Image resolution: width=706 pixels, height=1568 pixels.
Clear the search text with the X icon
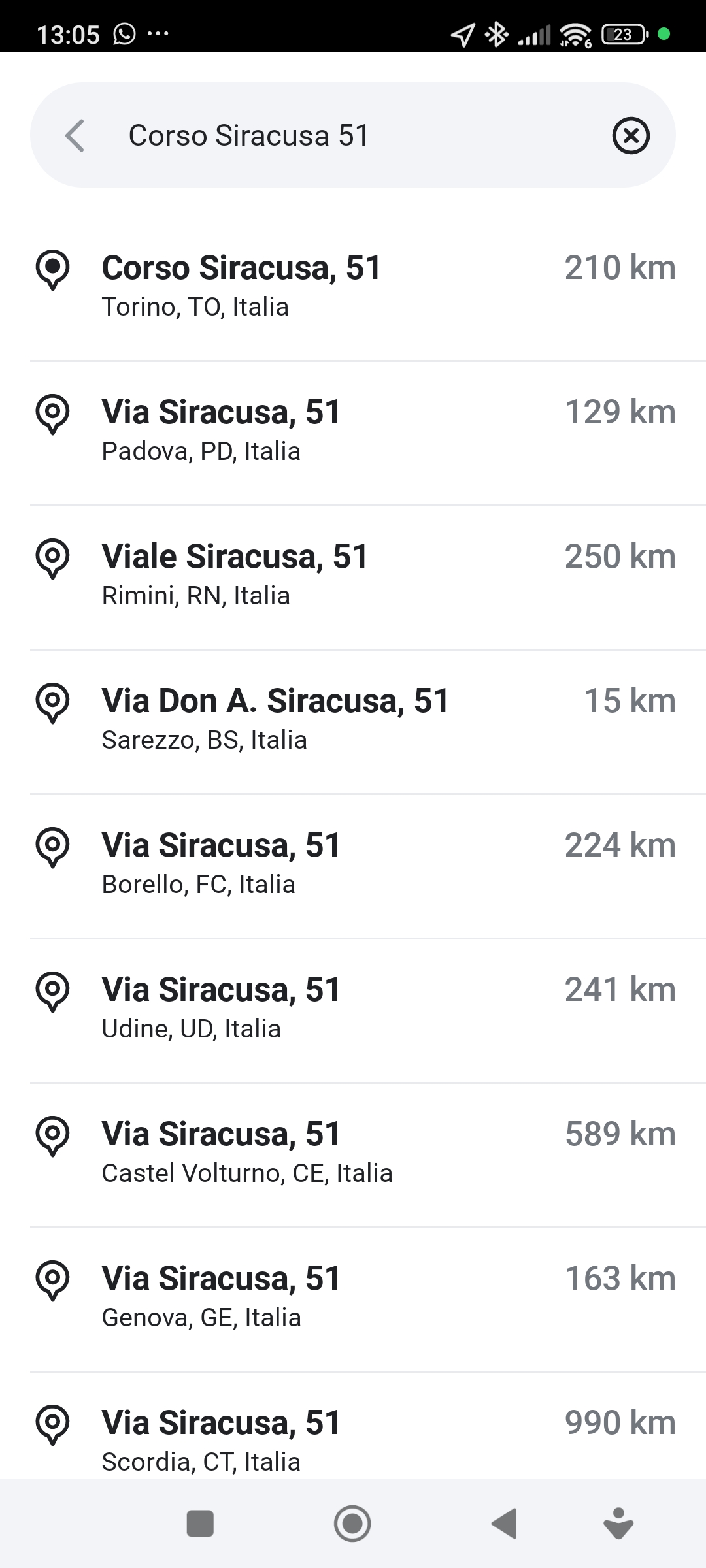[631, 136]
